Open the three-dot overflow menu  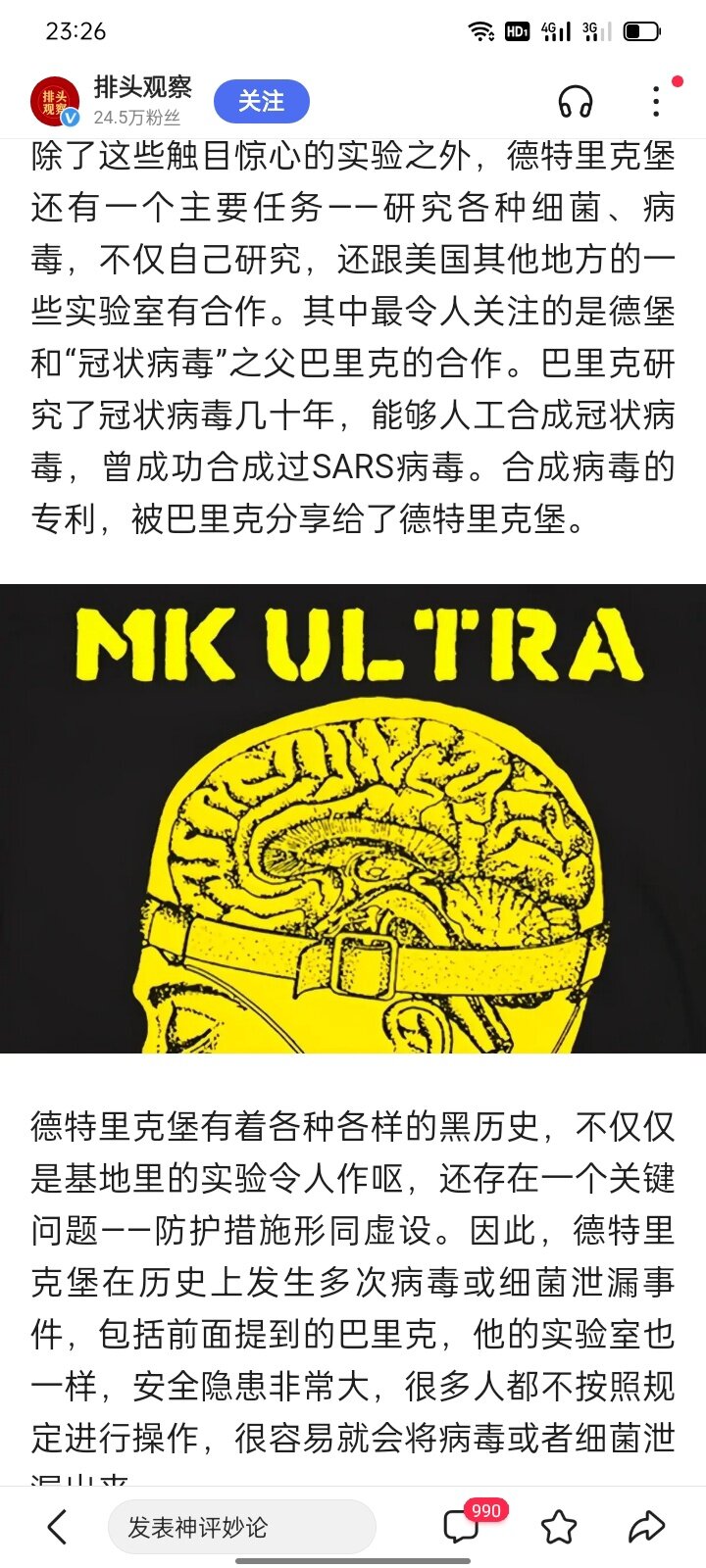click(x=656, y=101)
